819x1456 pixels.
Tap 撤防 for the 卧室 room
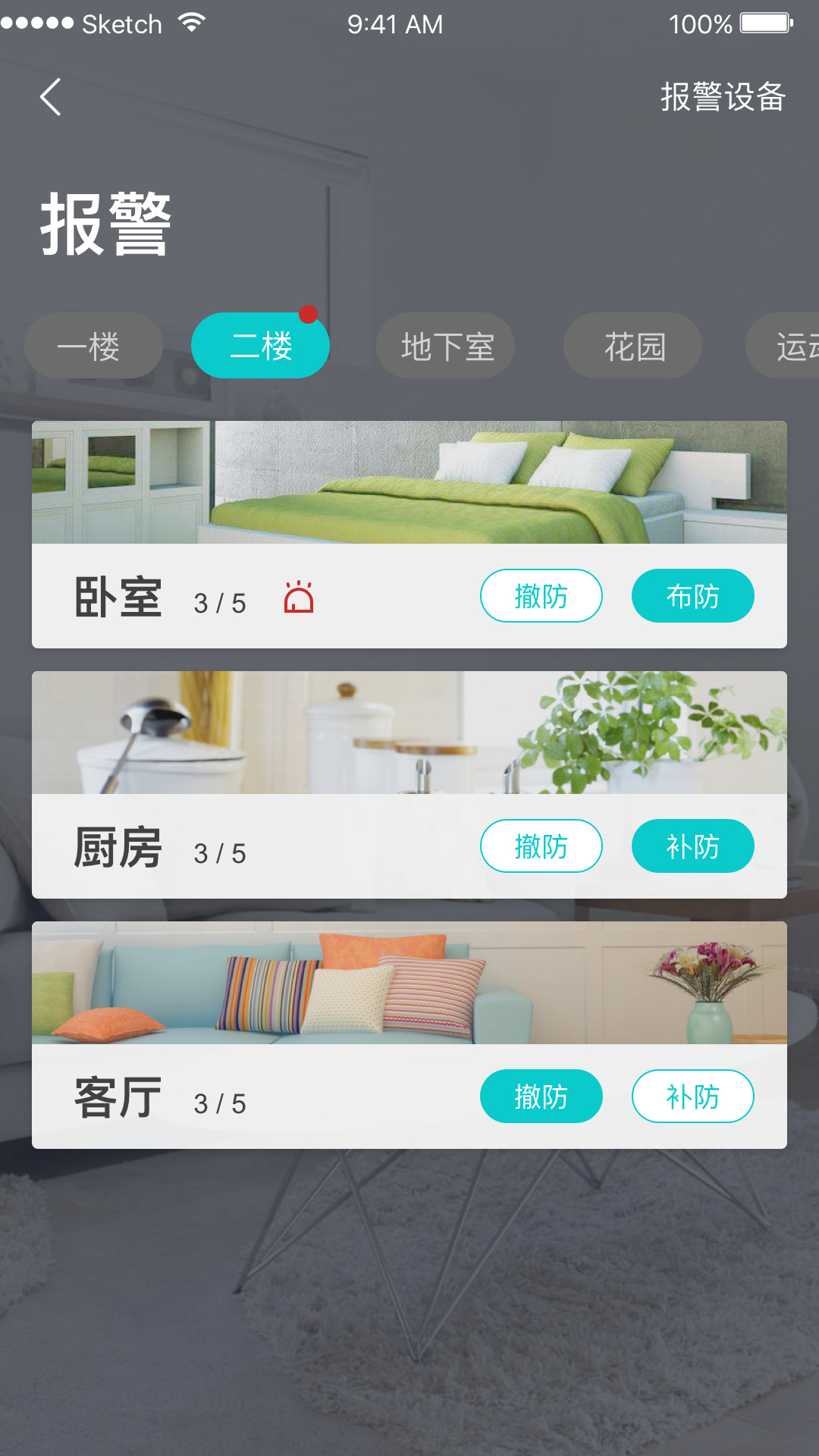[x=541, y=596]
